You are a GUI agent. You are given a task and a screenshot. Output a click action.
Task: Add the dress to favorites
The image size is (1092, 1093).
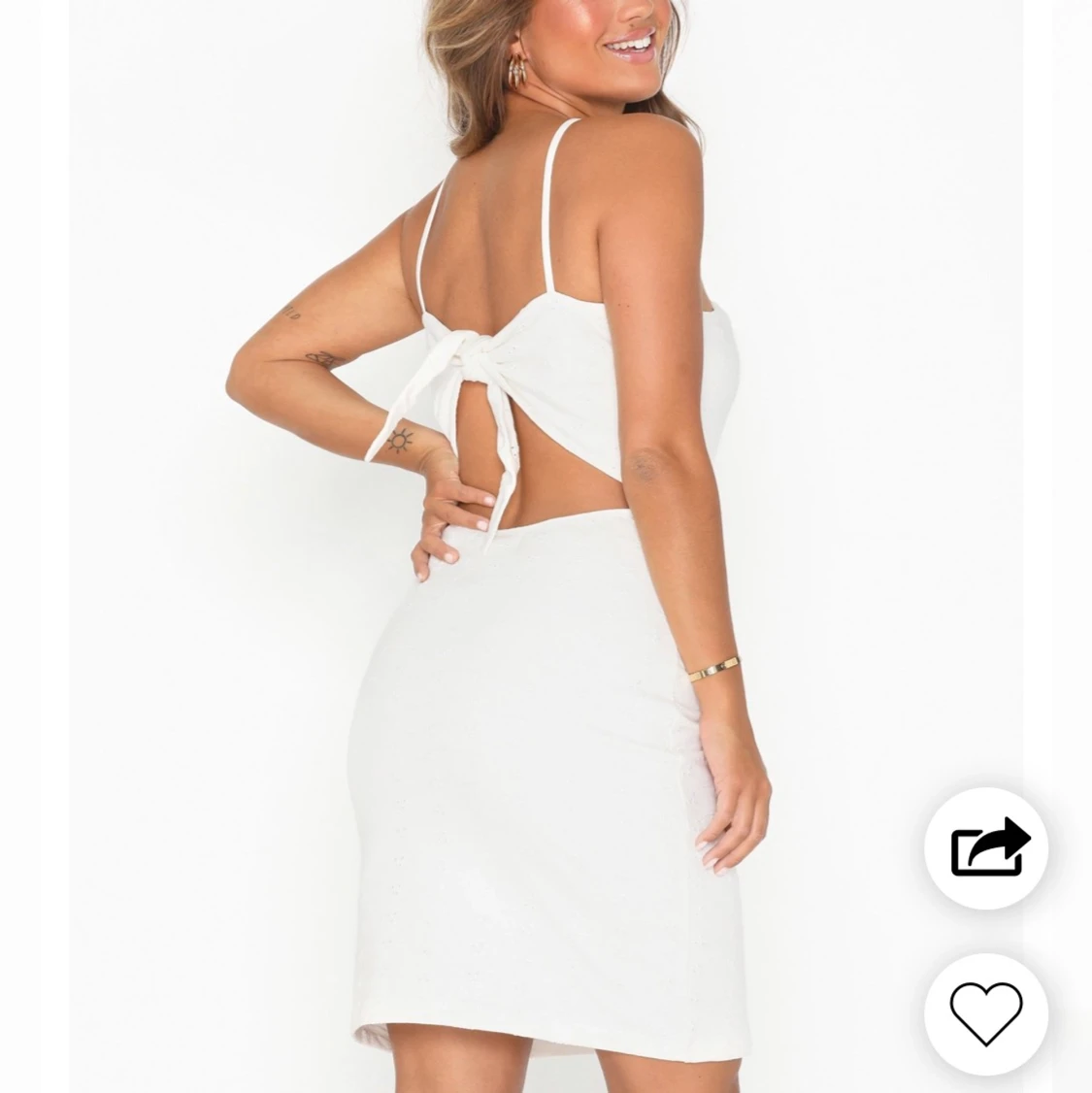coord(985,1013)
